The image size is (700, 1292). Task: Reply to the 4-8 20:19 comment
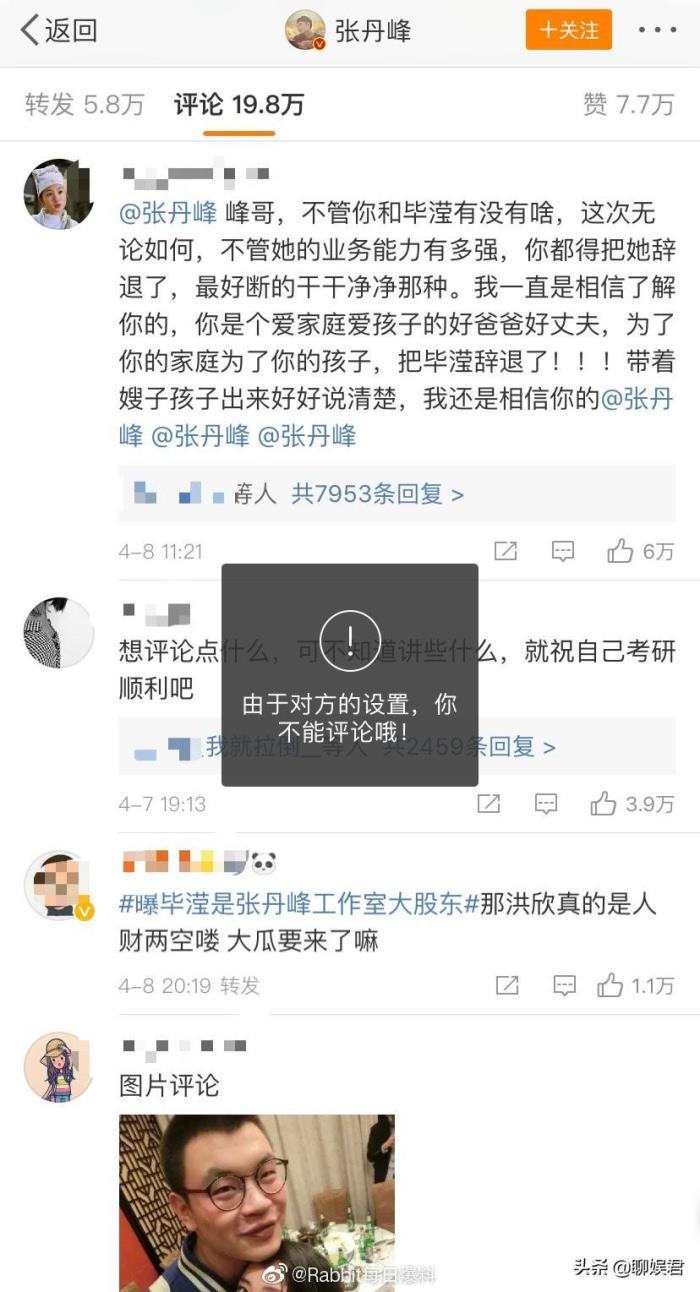(x=564, y=986)
